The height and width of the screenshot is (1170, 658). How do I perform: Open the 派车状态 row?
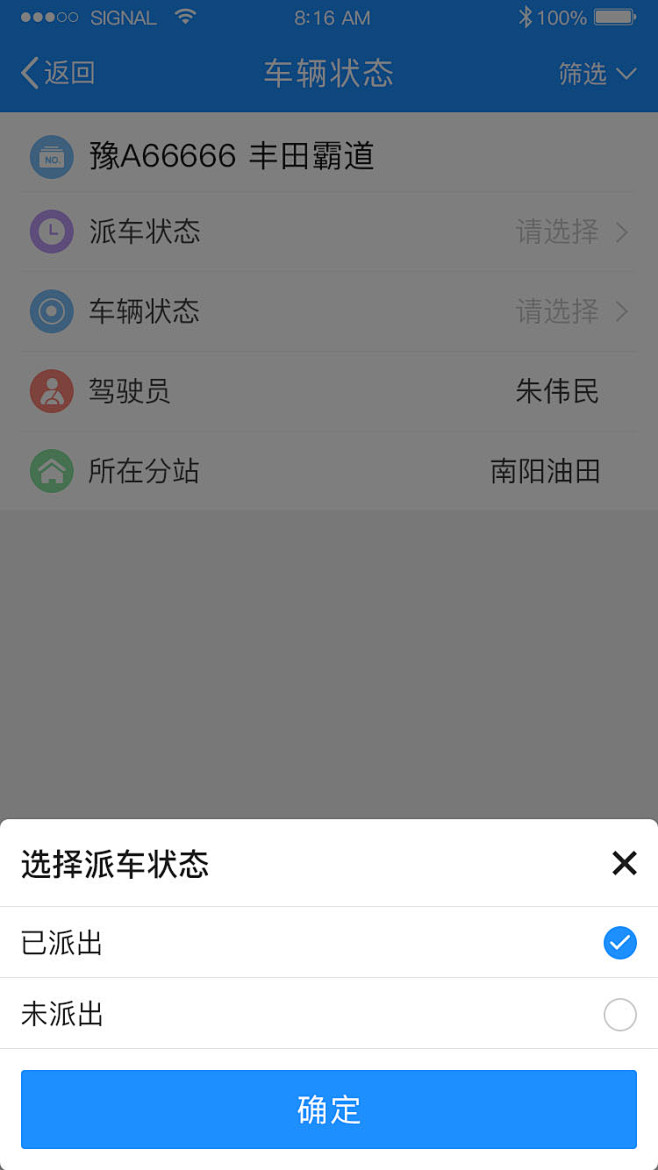pyautogui.click(x=329, y=232)
